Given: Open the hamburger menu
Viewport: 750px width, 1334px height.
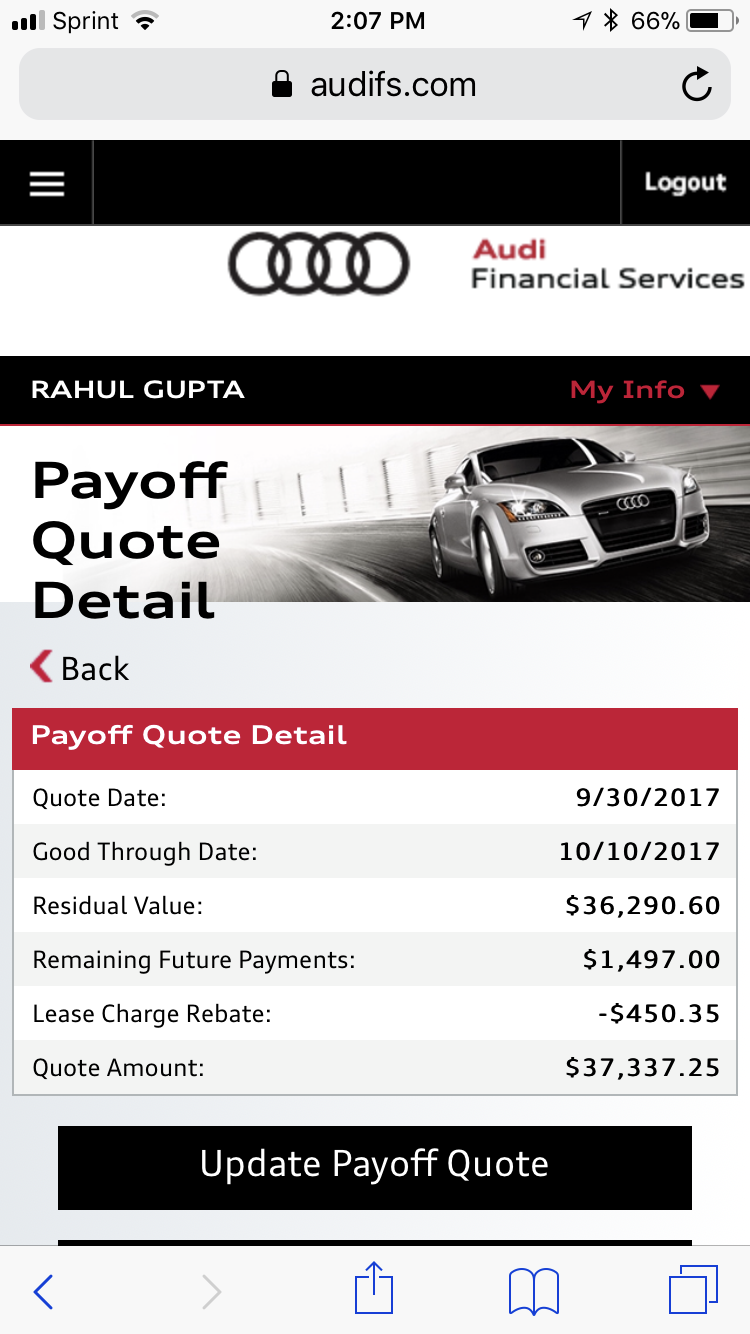Looking at the screenshot, I should point(46,183).
